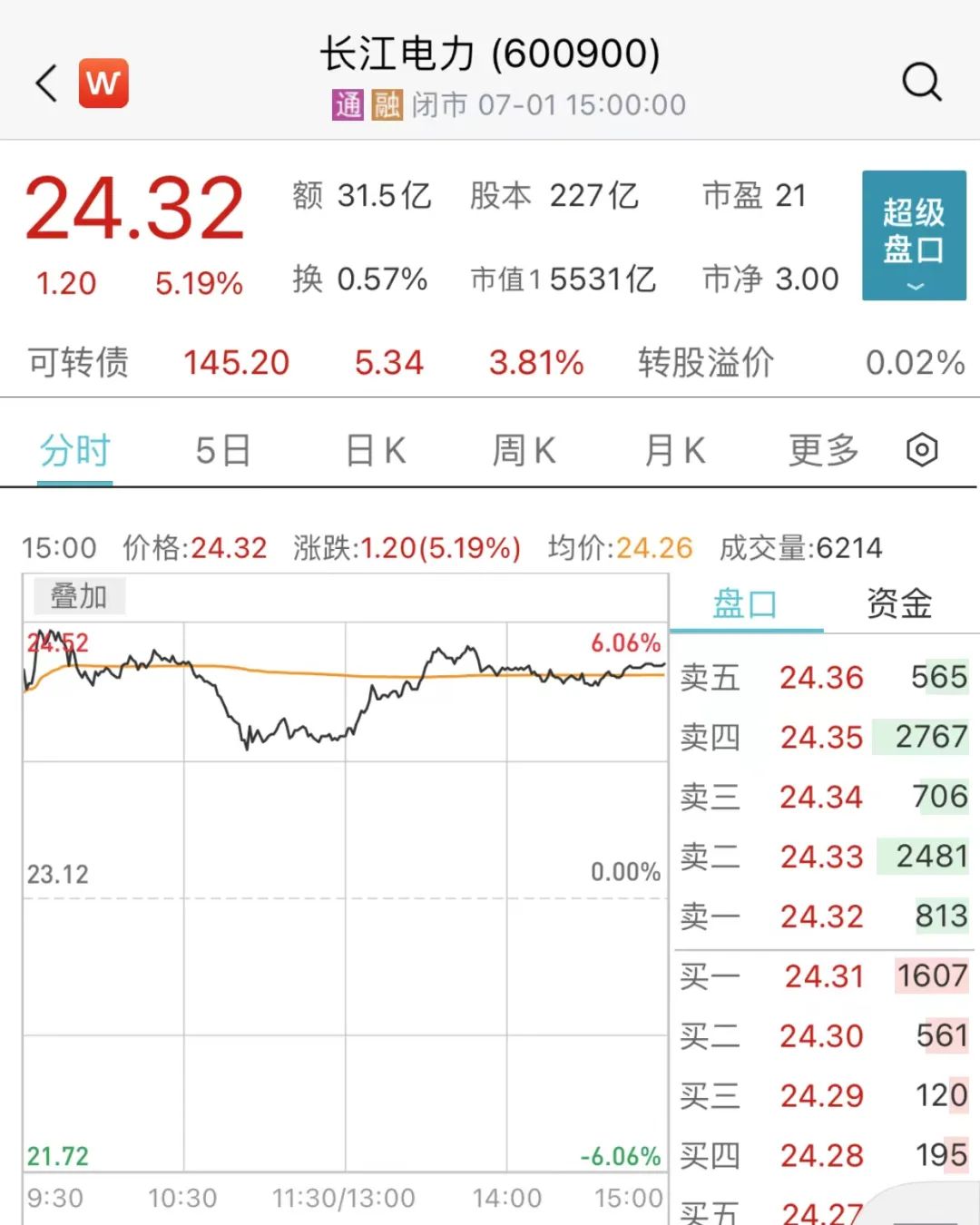Image resolution: width=980 pixels, height=1225 pixels.
Task: Go back using the arrow
Action: pyautogui.click(x=47, y=83)
